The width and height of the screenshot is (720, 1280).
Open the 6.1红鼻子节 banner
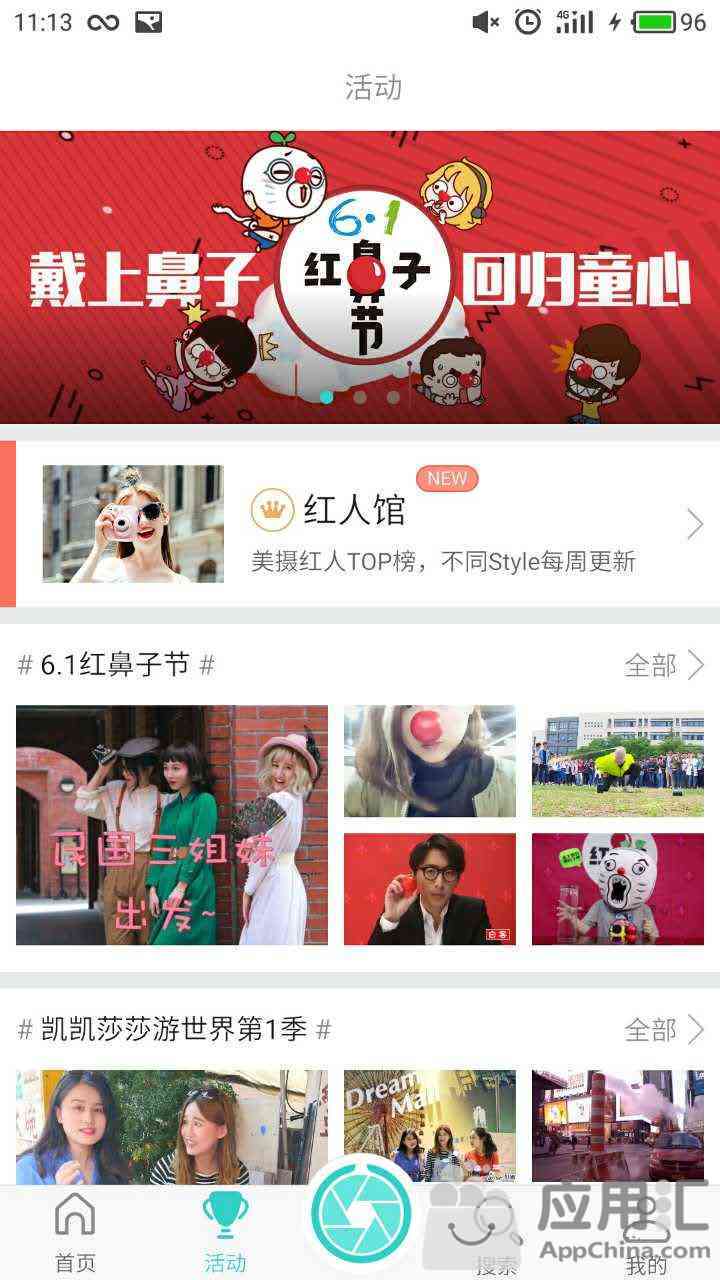tap(360, 277)
